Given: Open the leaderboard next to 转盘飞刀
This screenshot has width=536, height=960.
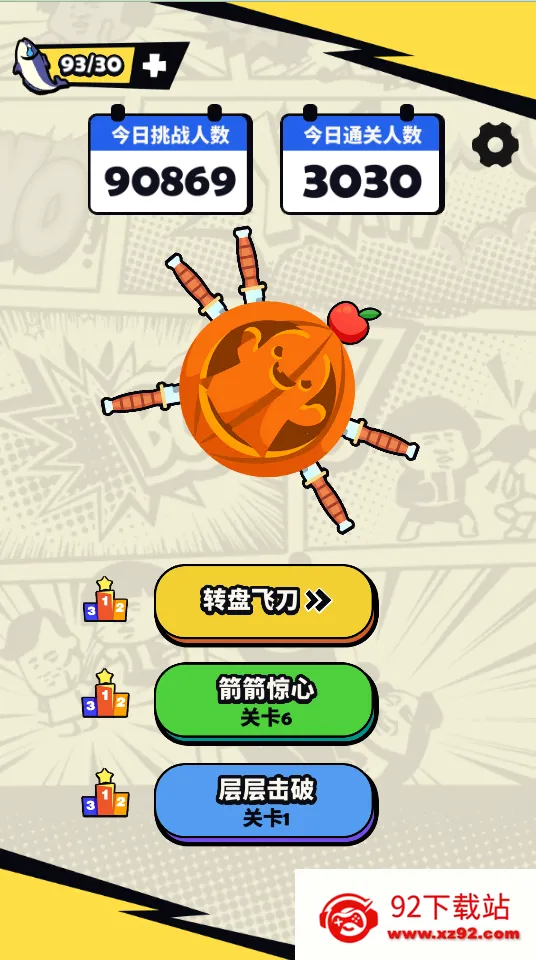Looking at the screenshot, I should 105,599.
